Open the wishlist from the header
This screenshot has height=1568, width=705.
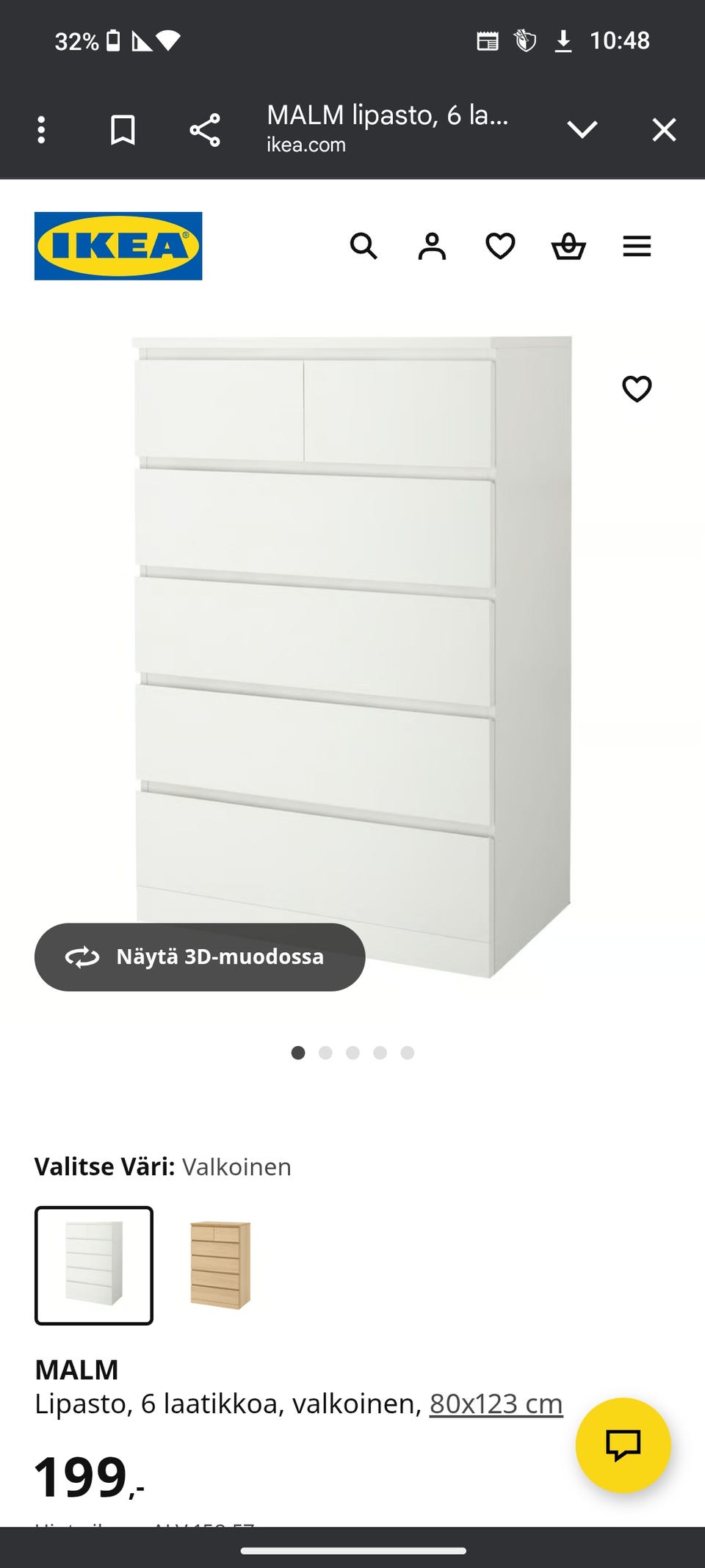500,246
